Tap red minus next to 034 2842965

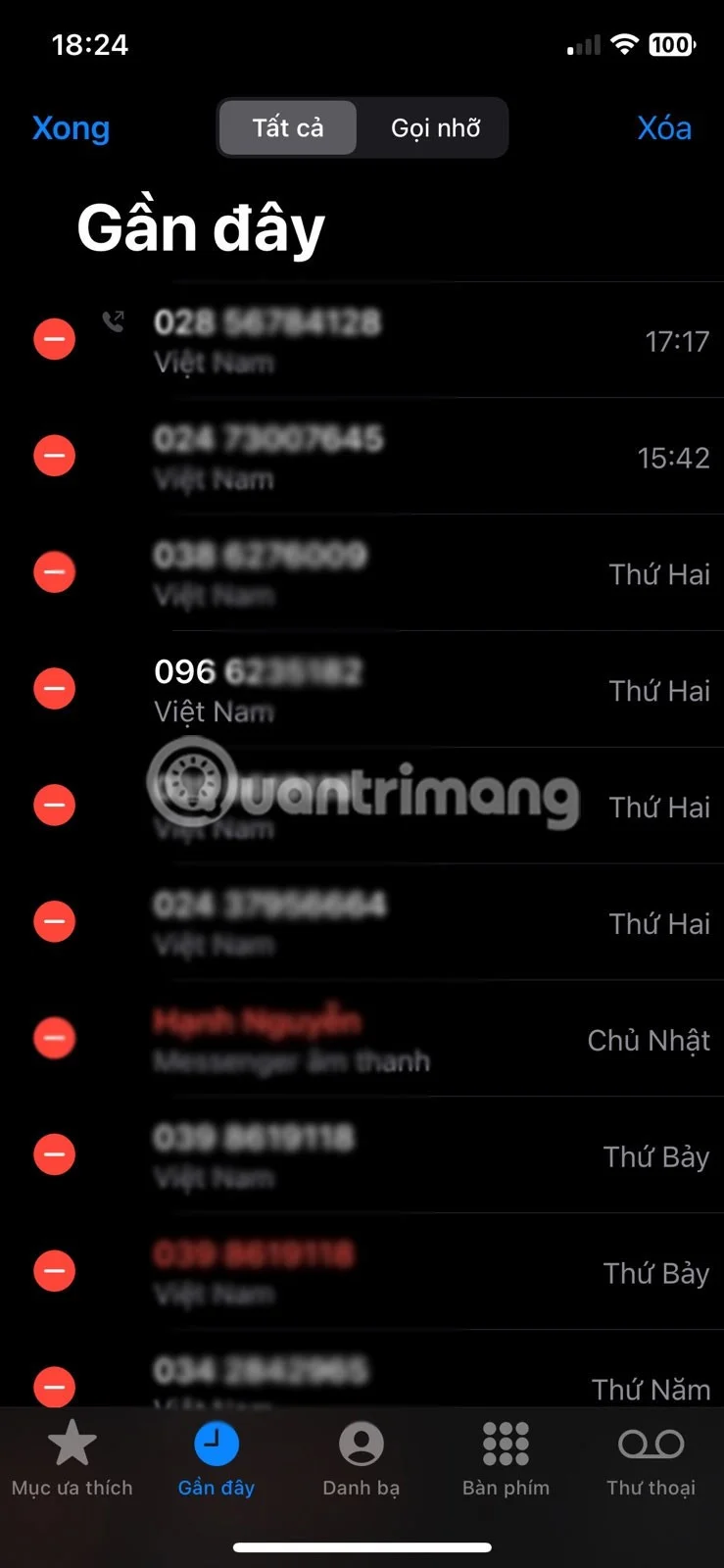[x=54, y=1388]
